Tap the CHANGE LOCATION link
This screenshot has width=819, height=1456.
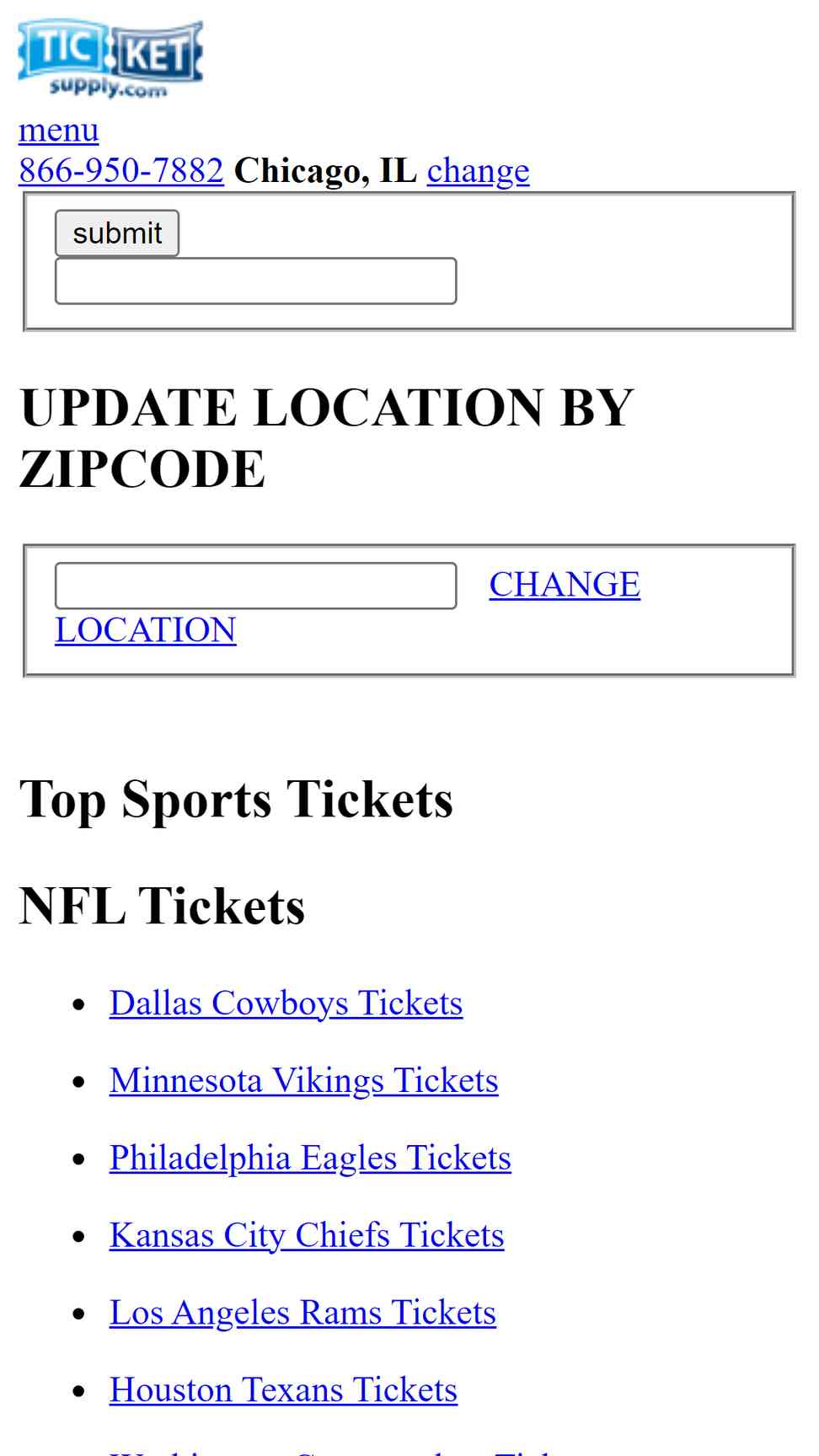click(x=348, y=608)
